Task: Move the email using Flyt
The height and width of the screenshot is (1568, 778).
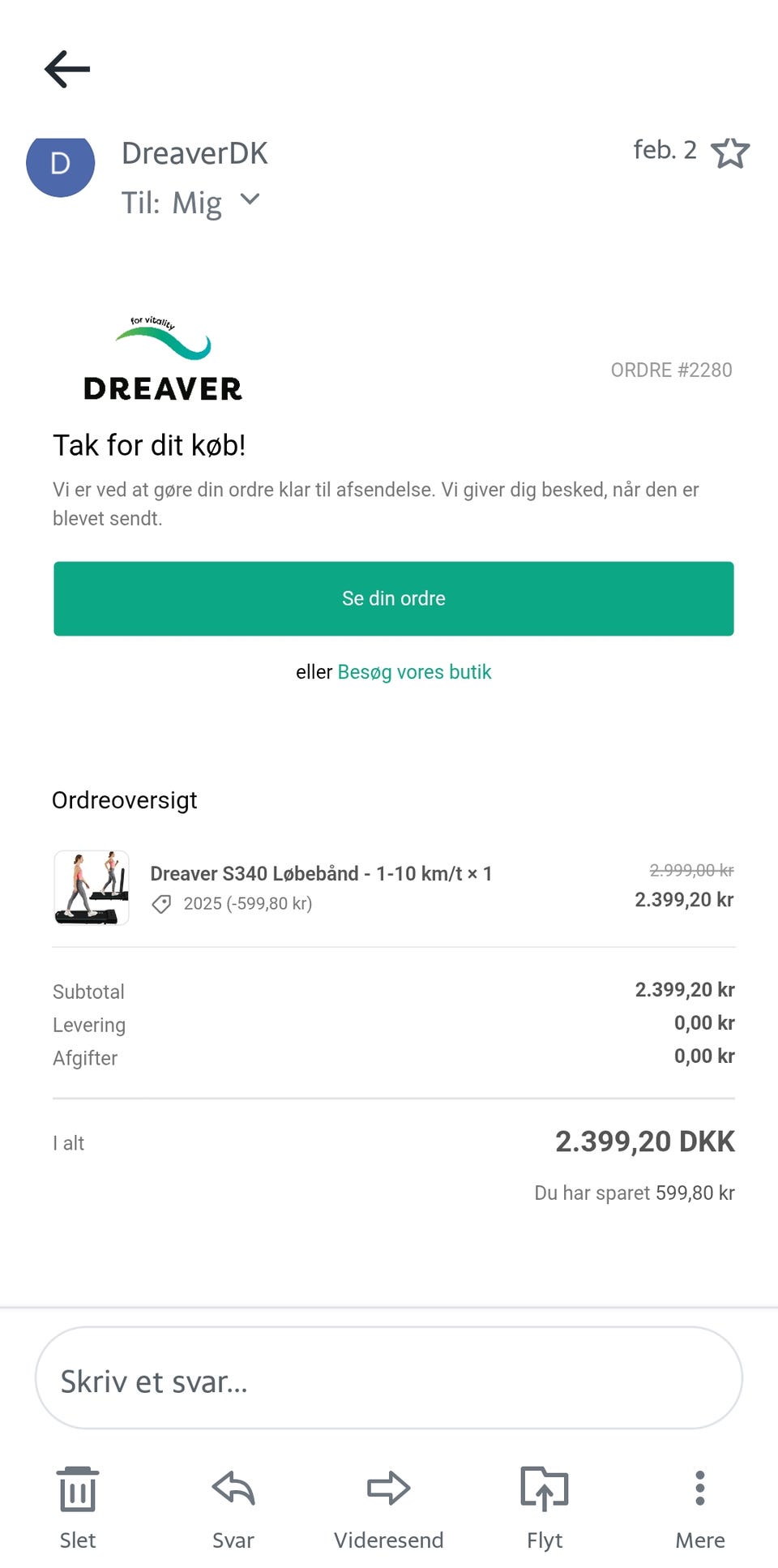Action: click(545, 1506)
